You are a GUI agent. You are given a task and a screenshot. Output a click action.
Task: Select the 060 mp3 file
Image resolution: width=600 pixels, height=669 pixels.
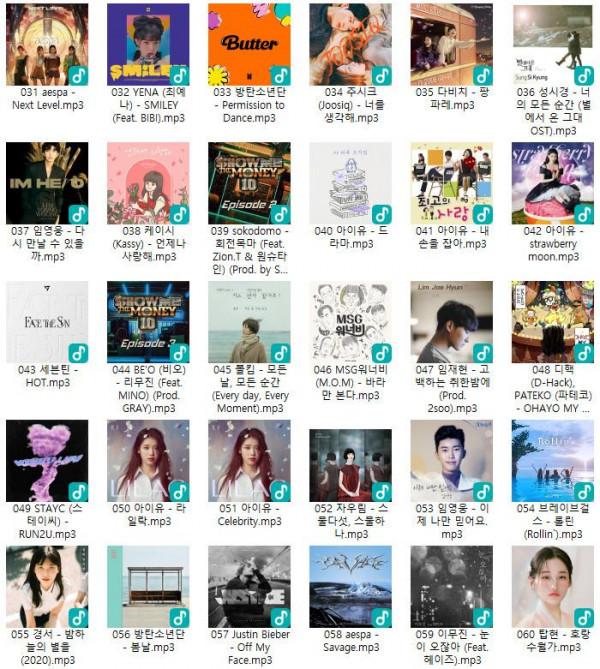coord(553,587)
